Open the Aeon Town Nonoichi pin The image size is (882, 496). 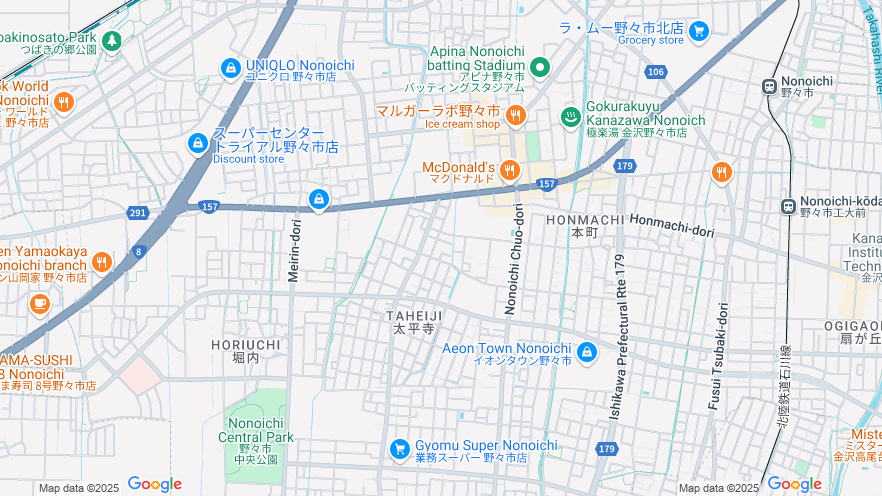pyautogui.click(x=586, y=352)
